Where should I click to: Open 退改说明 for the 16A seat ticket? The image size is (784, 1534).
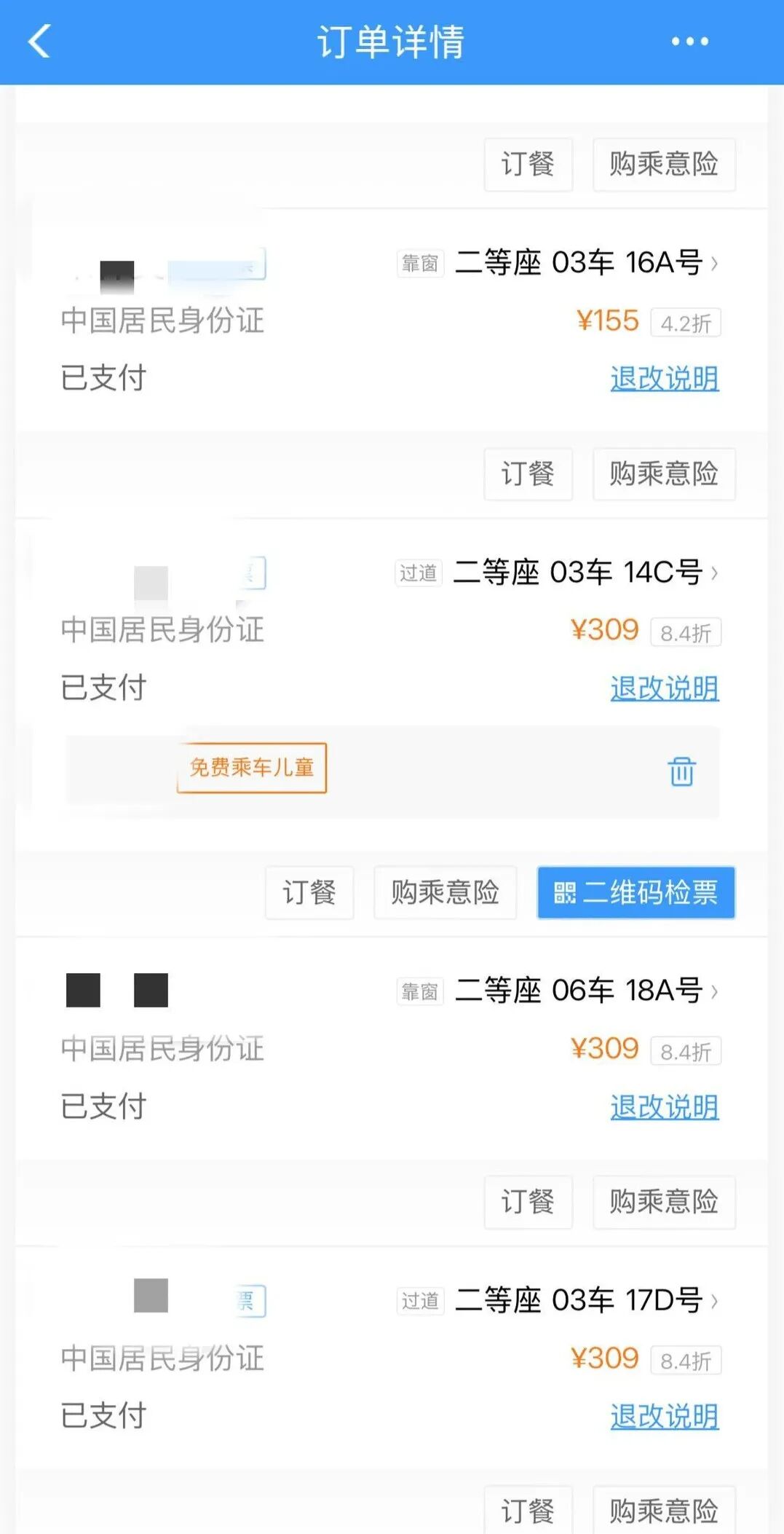click(664, 379)
